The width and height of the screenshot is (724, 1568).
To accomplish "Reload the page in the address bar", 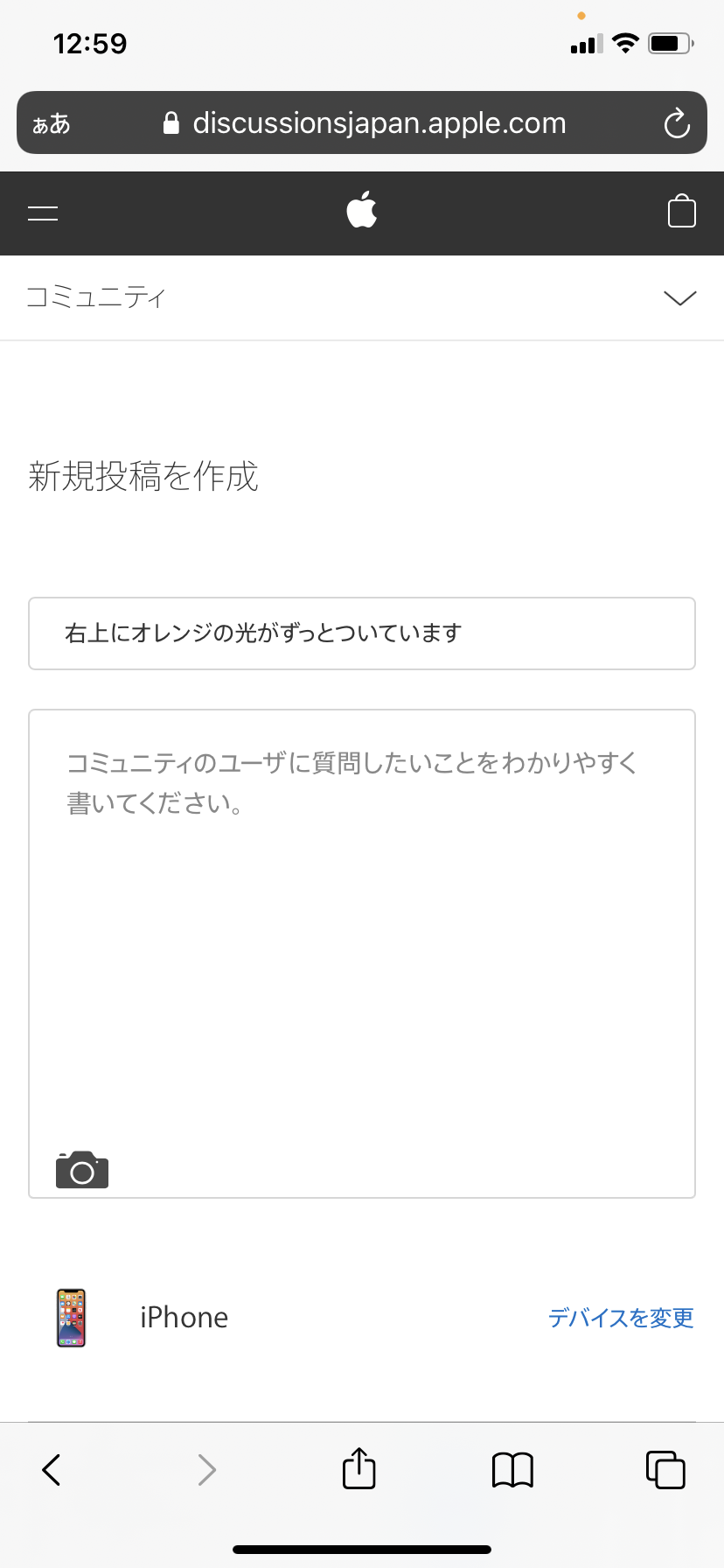I will tap(677, 123).
